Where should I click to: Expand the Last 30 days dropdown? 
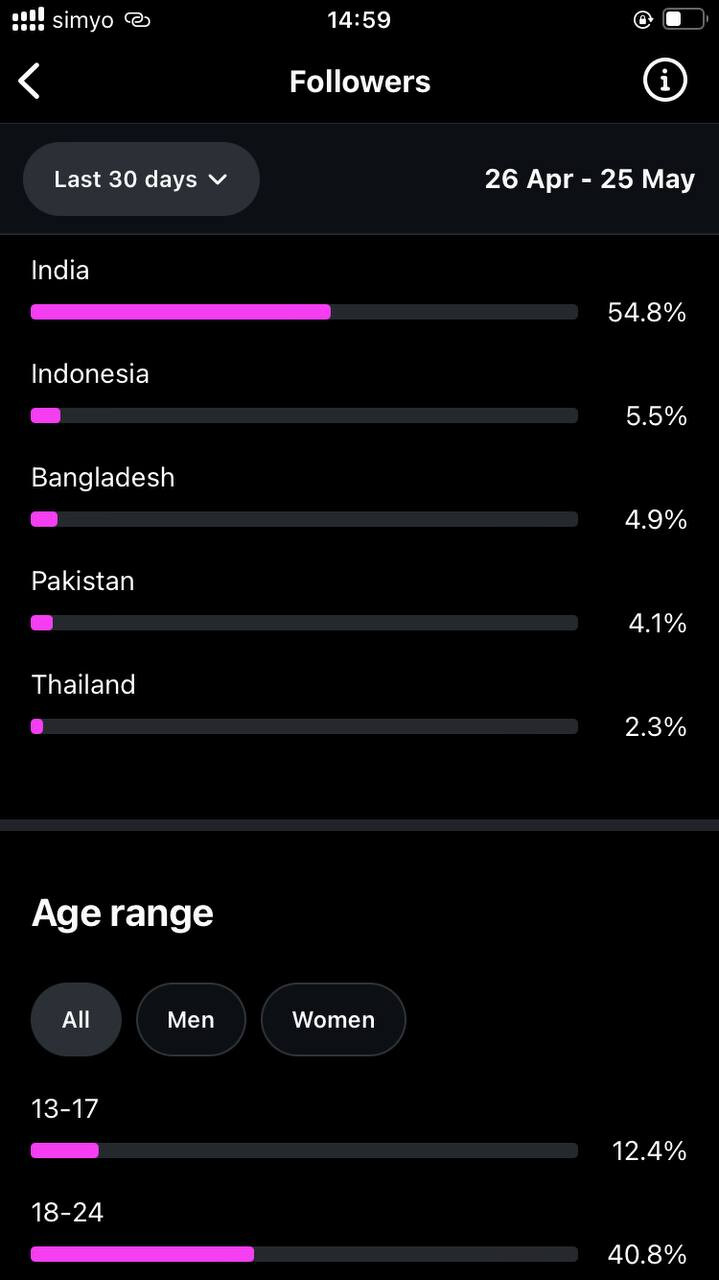141,179
